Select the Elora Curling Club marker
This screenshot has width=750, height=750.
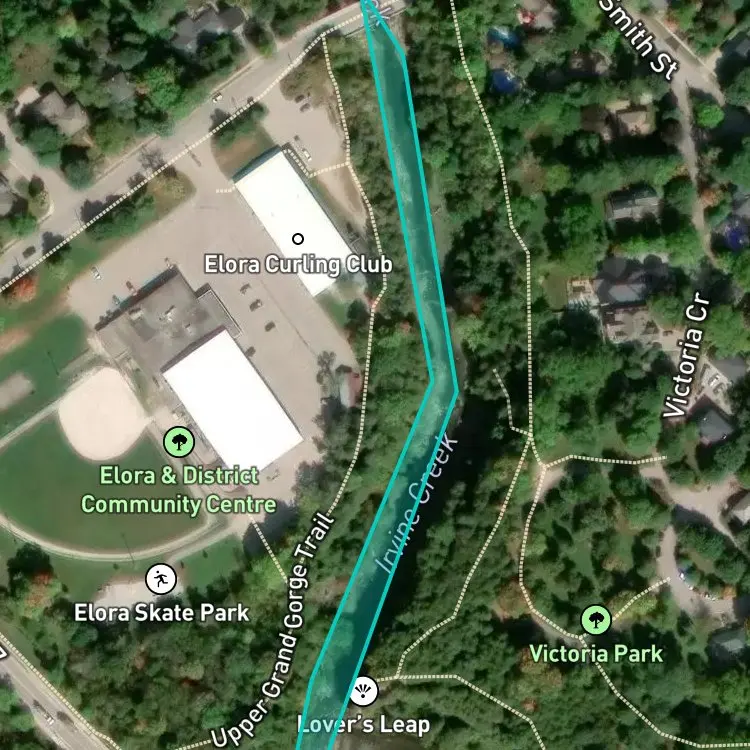pos(298,238)
